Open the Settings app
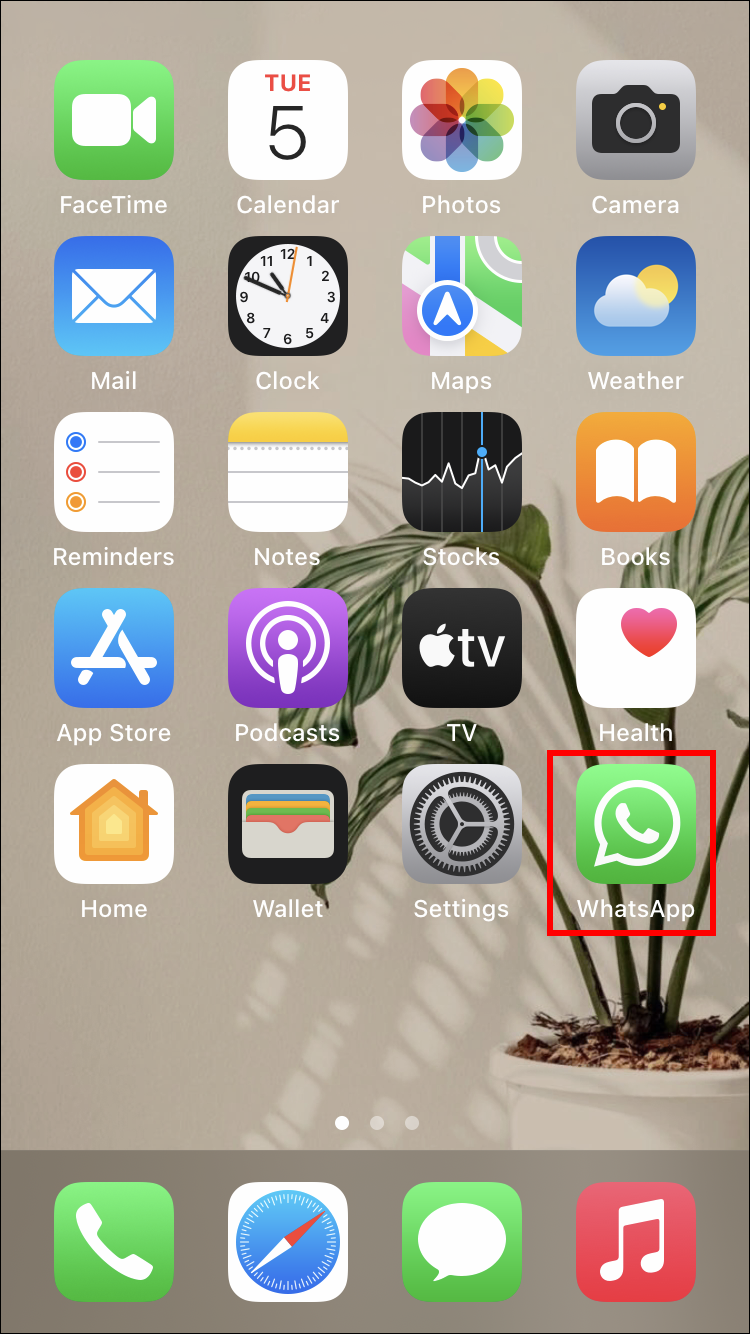750x1334 pixels. pyautogui.click(x=461, y=824)
